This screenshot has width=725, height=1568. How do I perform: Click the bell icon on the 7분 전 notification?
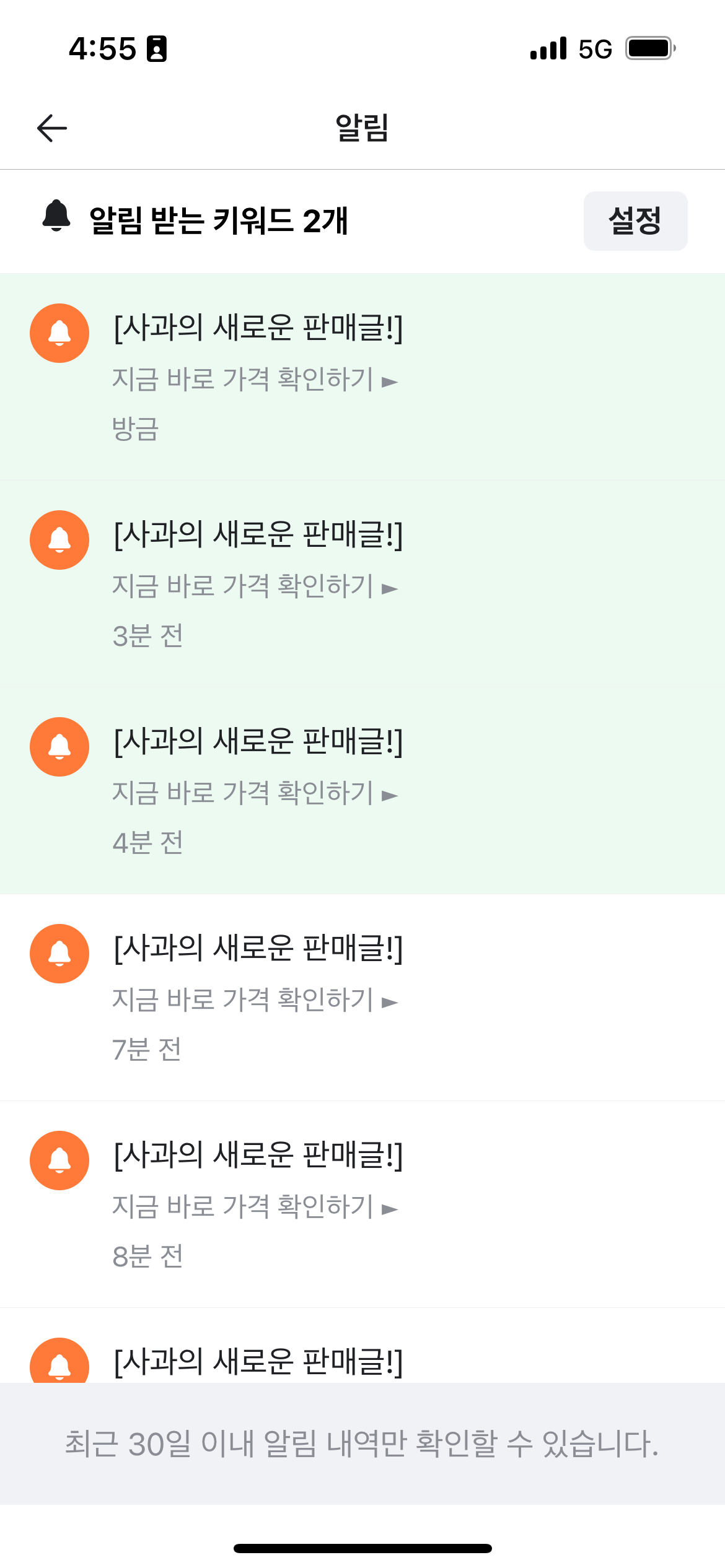[x=59, y=954]
